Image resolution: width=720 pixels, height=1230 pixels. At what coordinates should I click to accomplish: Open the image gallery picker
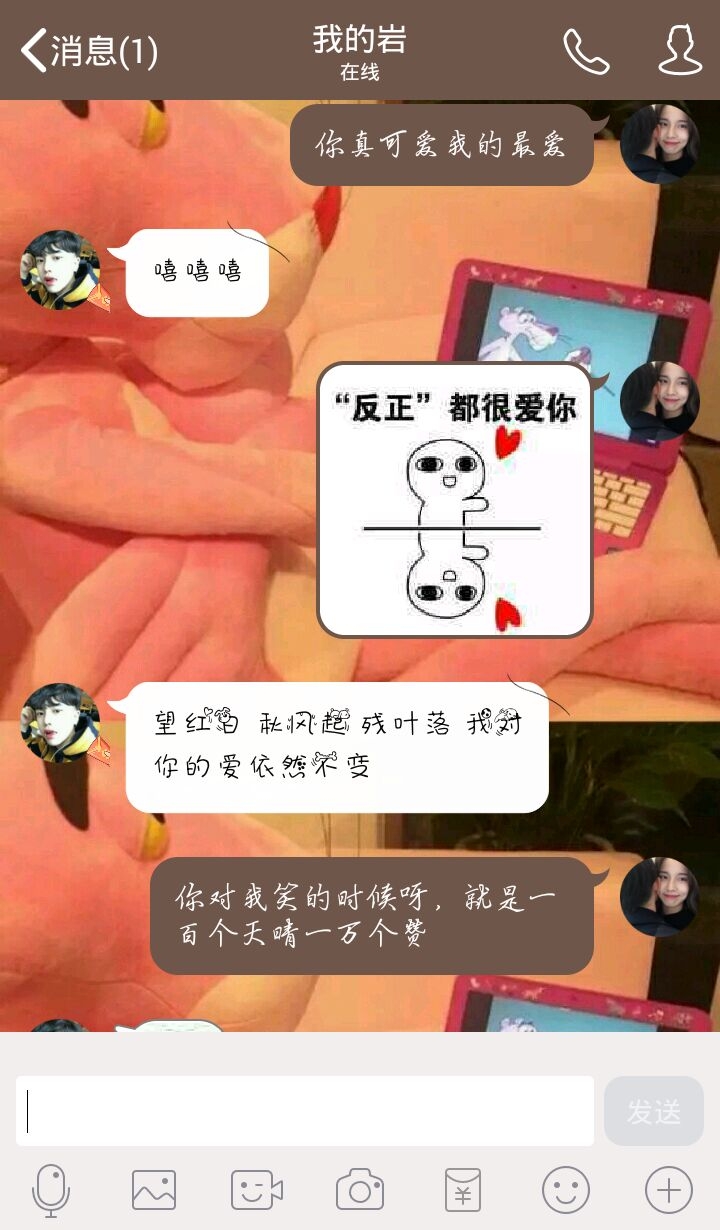154,1190
